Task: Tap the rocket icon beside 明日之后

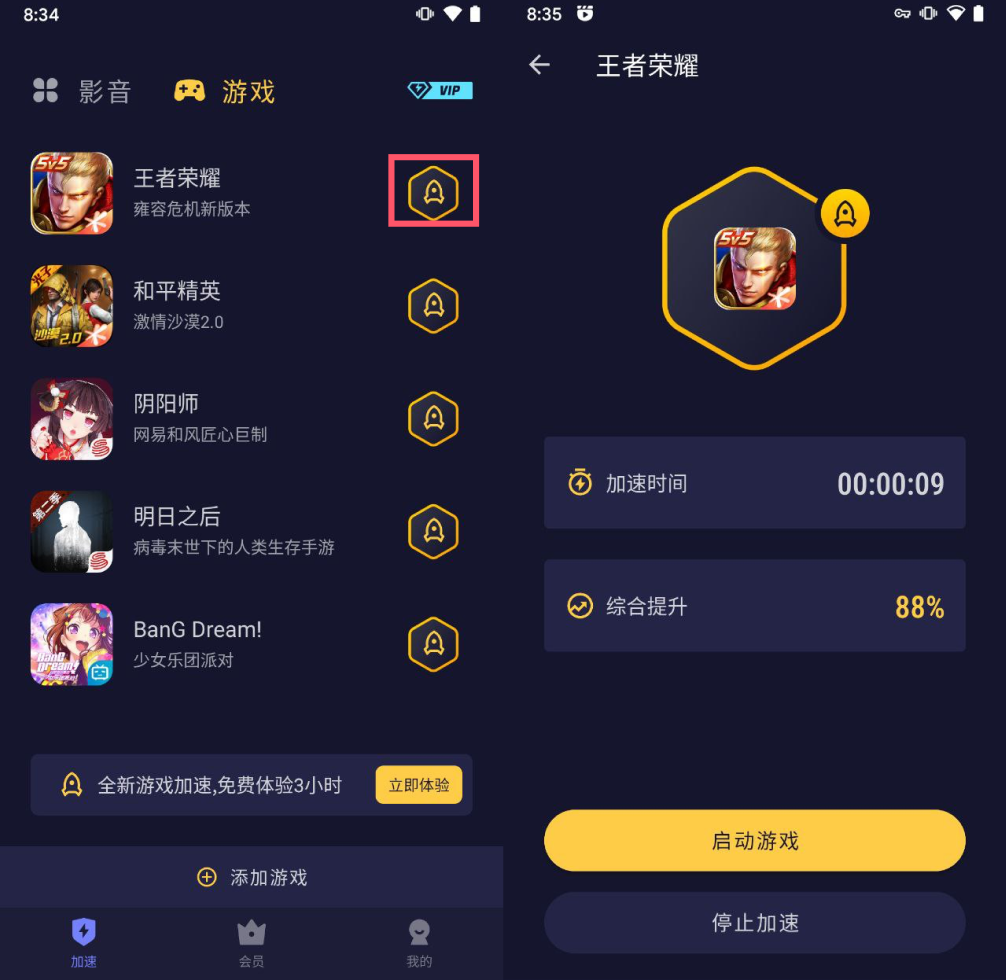Action: click(433, 531)
